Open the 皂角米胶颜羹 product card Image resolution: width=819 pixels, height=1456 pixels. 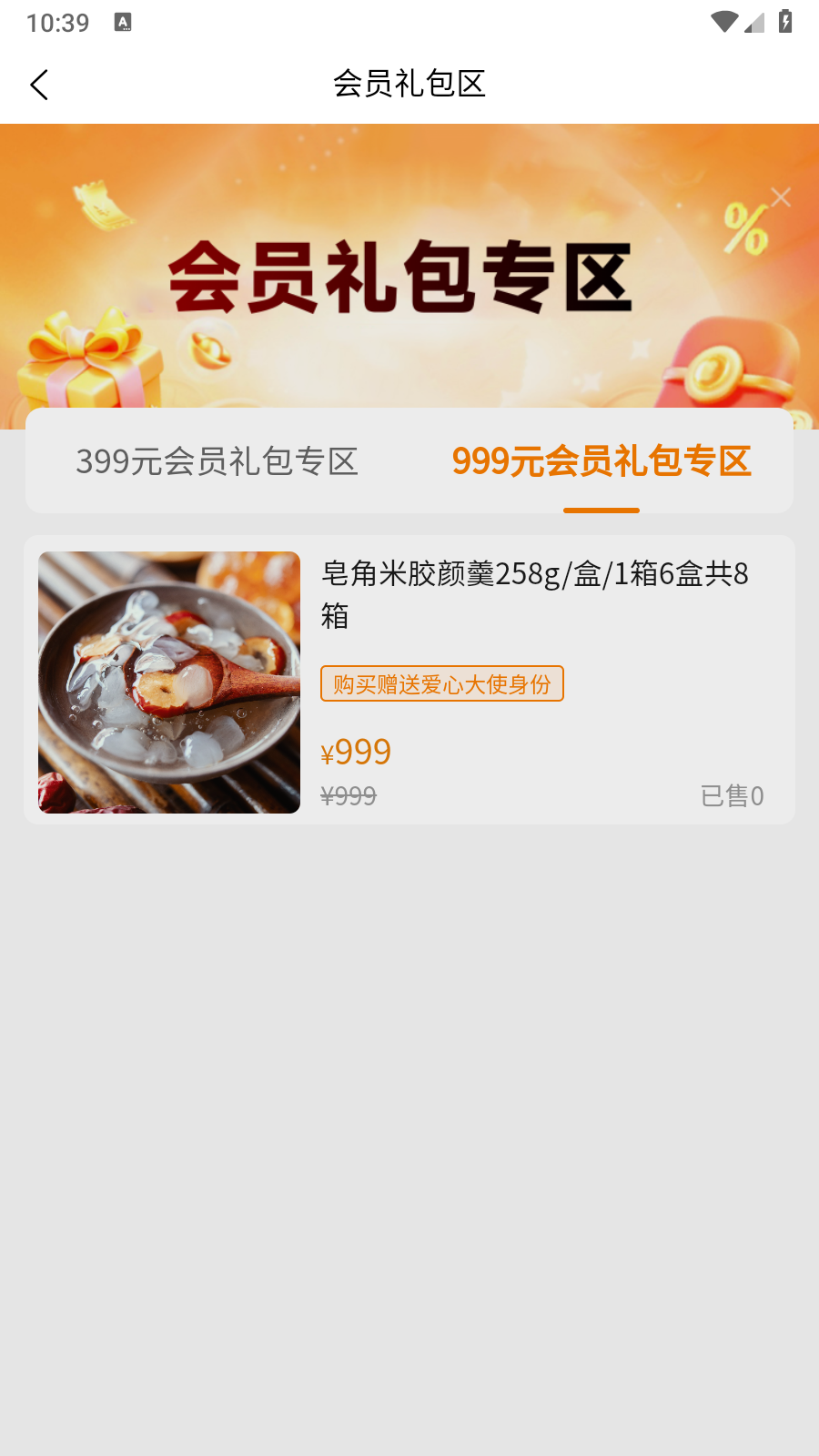tap(409, 680)
